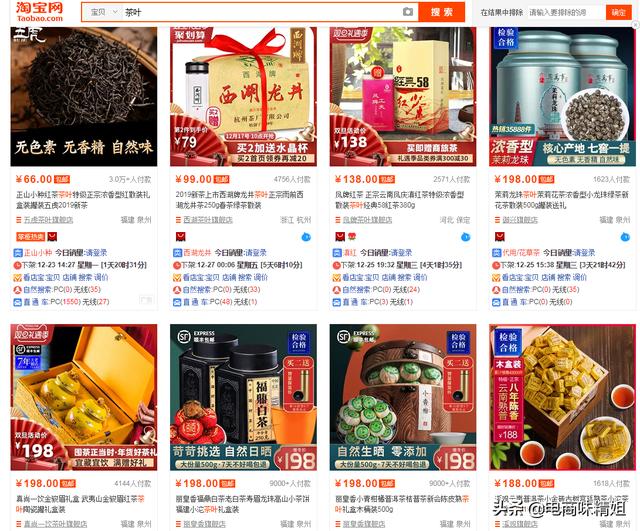
Task: Tap the search box containing 茶叶
Action: point(260,12)
